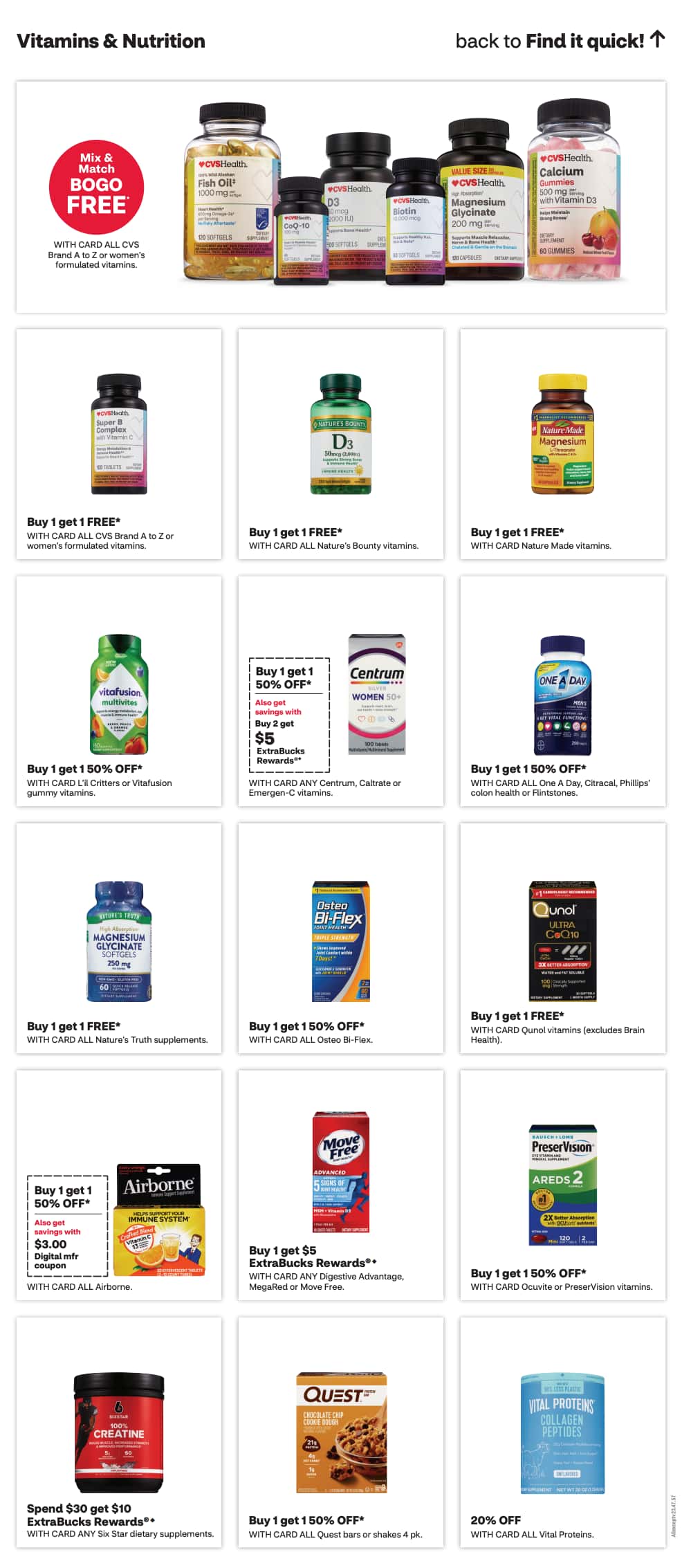Open the Six Star Creatine deal
Viewport: 682px width, 1568px height.
[x=119, y=1432]
